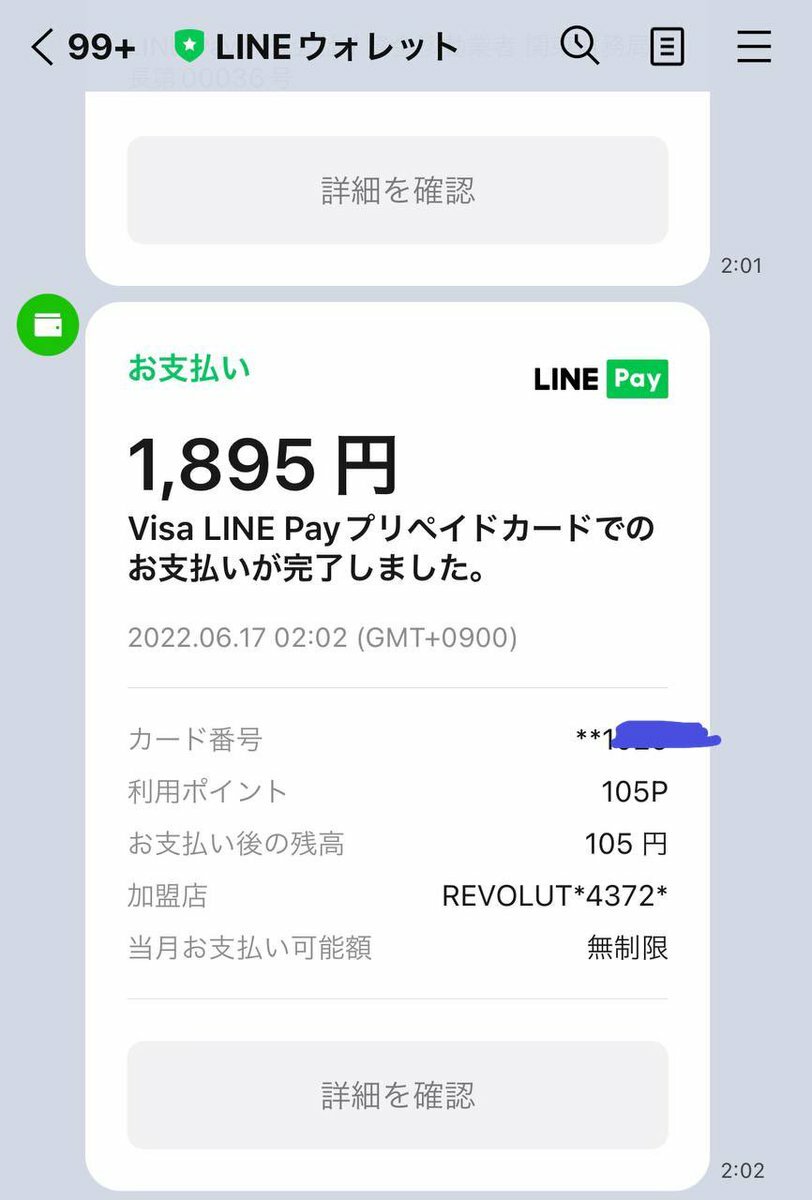Tap 詳細を確認 in the 2:01 message
Screen dimensions: 812x1200
point(397,190)
